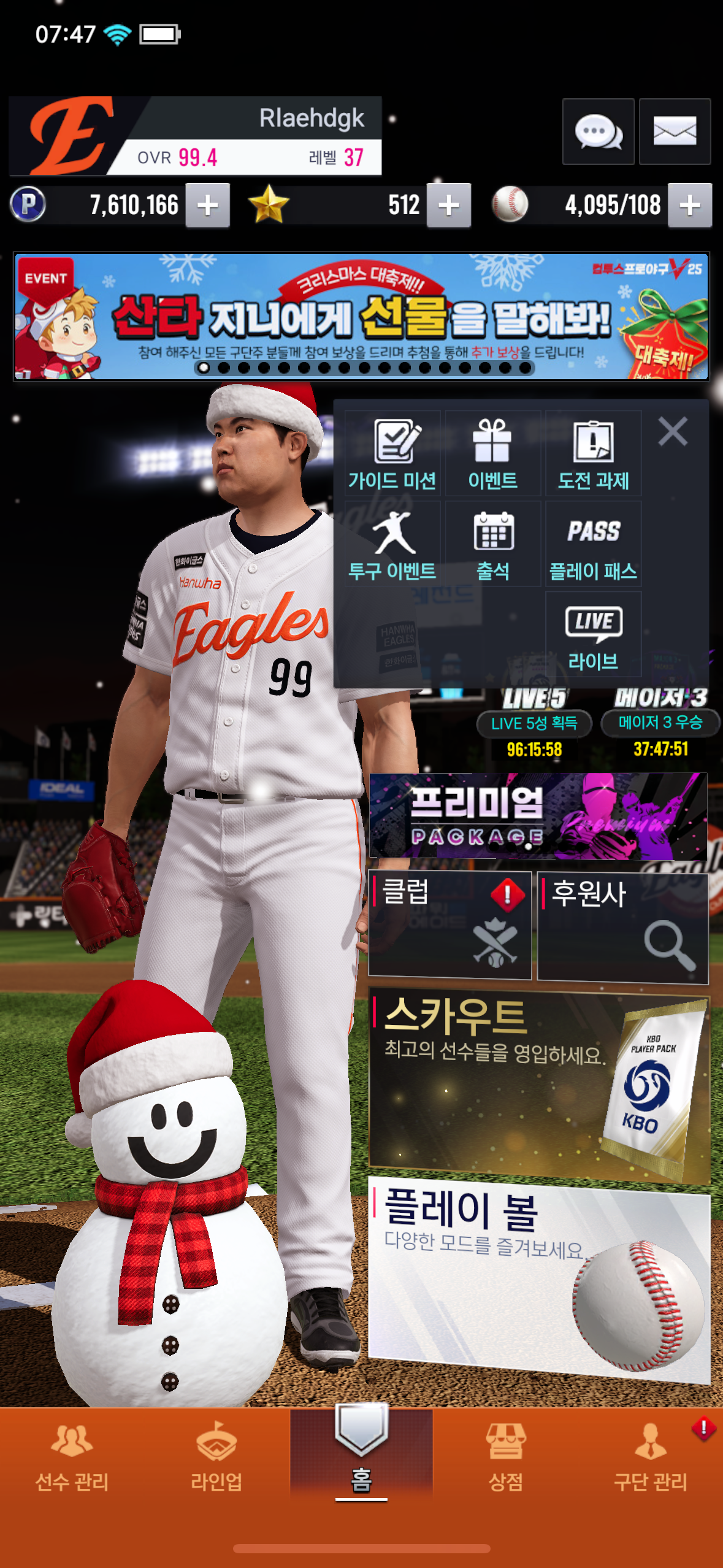
Task: Open 도전 과제 menu
Action: click(x=593, y=454)
